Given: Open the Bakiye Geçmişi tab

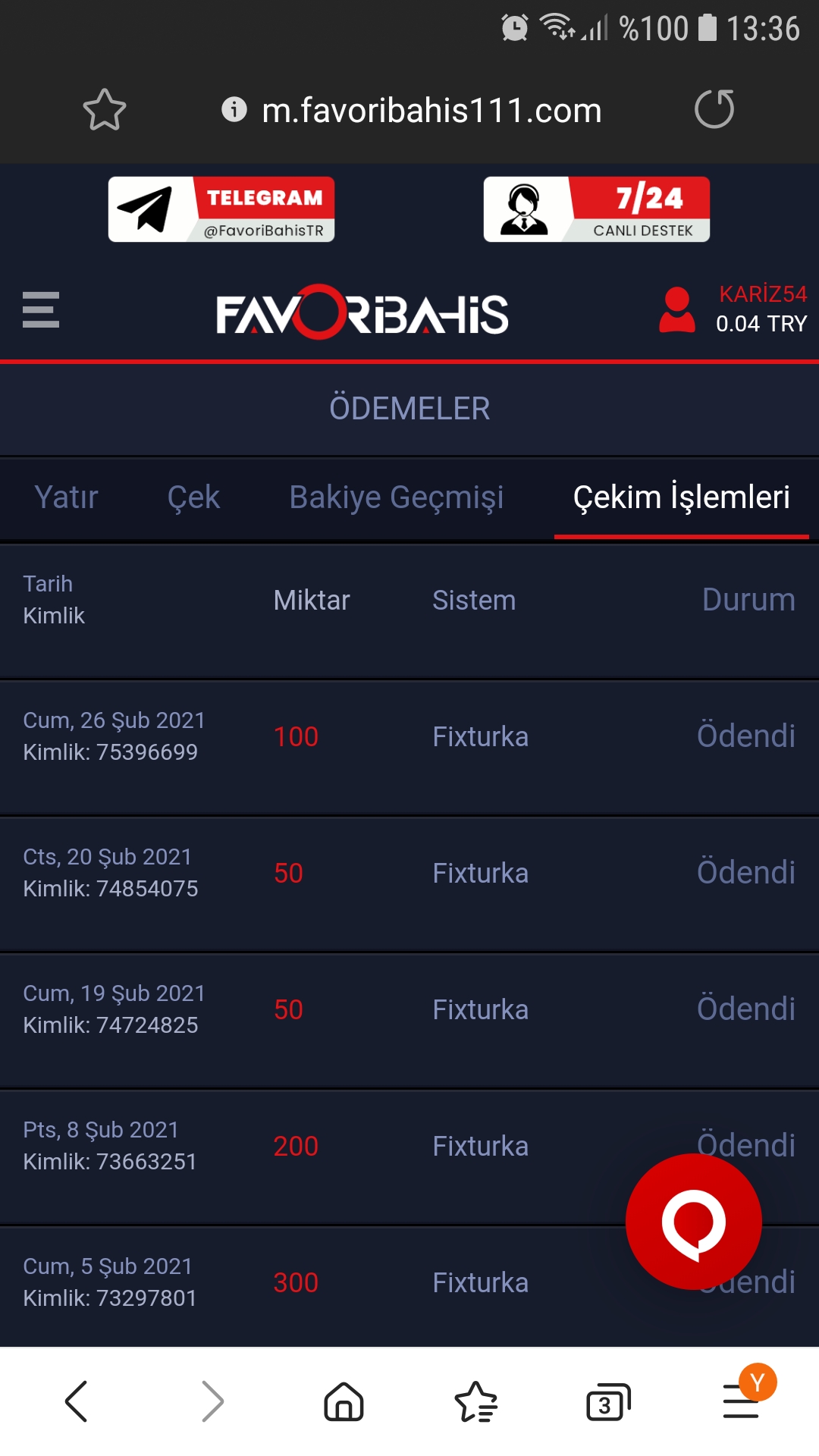Looking at the screenshot, I should coord(397,497).
